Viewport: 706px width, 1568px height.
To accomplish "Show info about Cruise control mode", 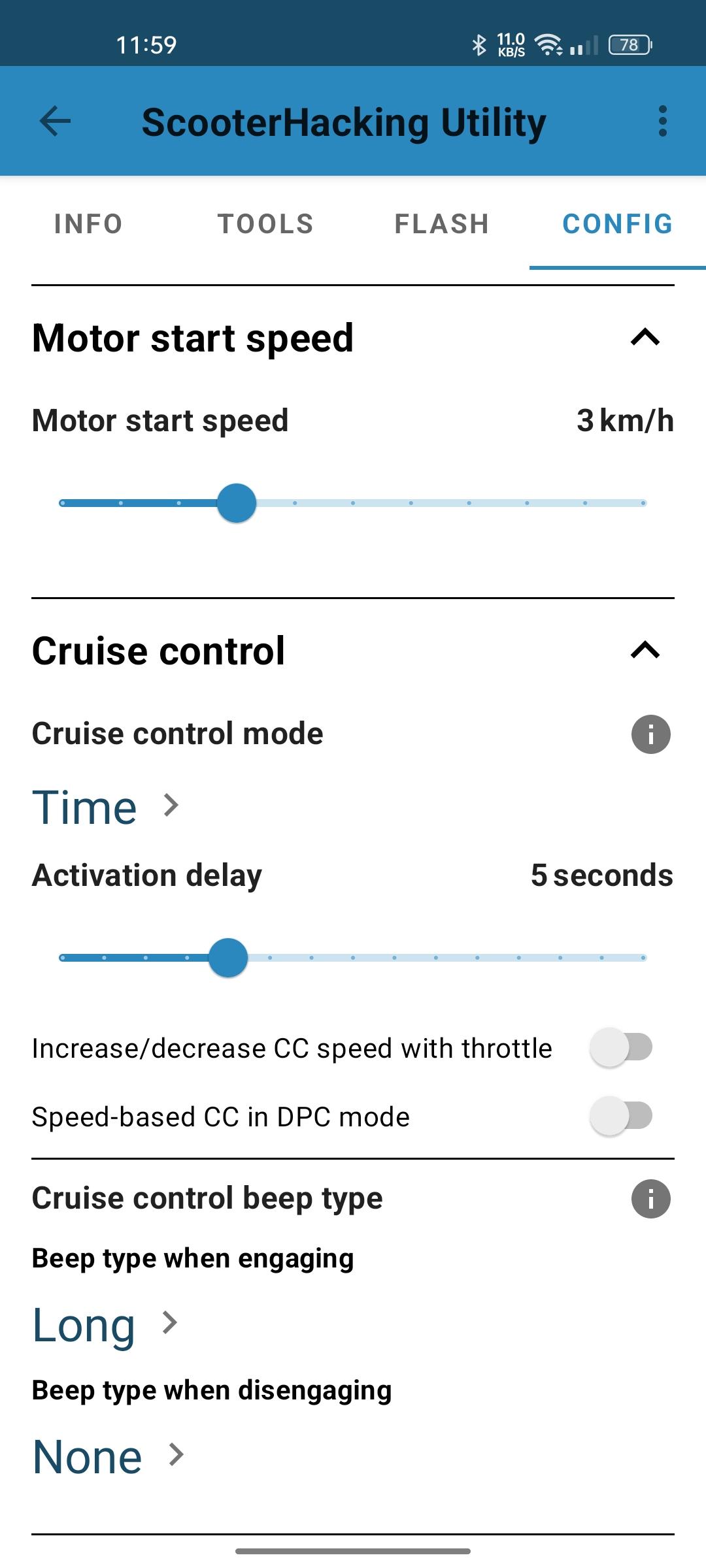I will 650,734.
